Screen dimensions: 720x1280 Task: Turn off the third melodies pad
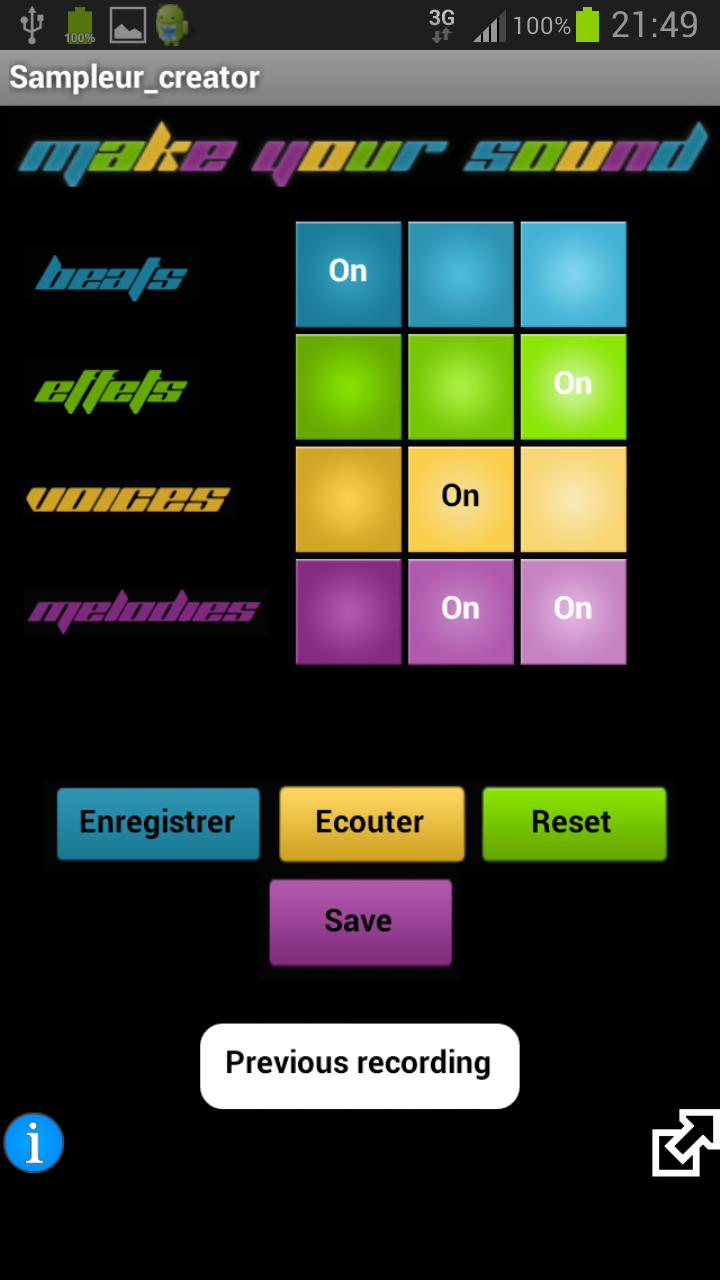(573, 611)
